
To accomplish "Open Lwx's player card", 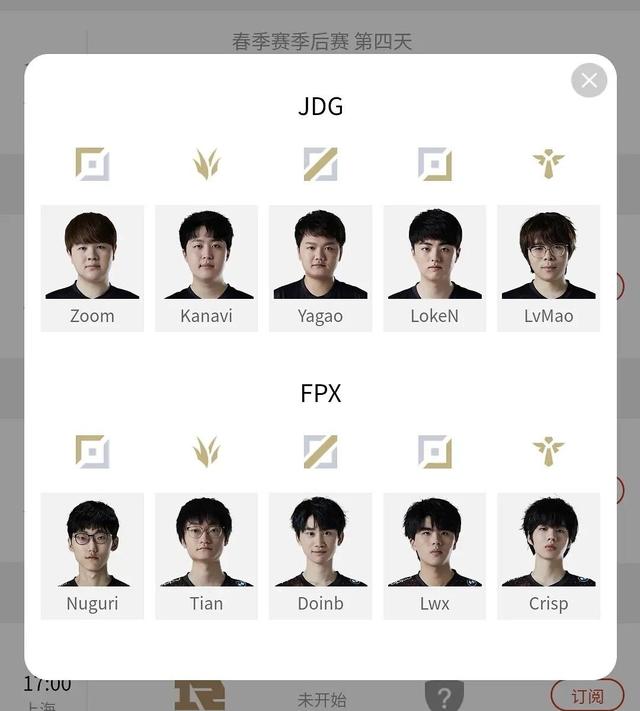I will point(434,555).
